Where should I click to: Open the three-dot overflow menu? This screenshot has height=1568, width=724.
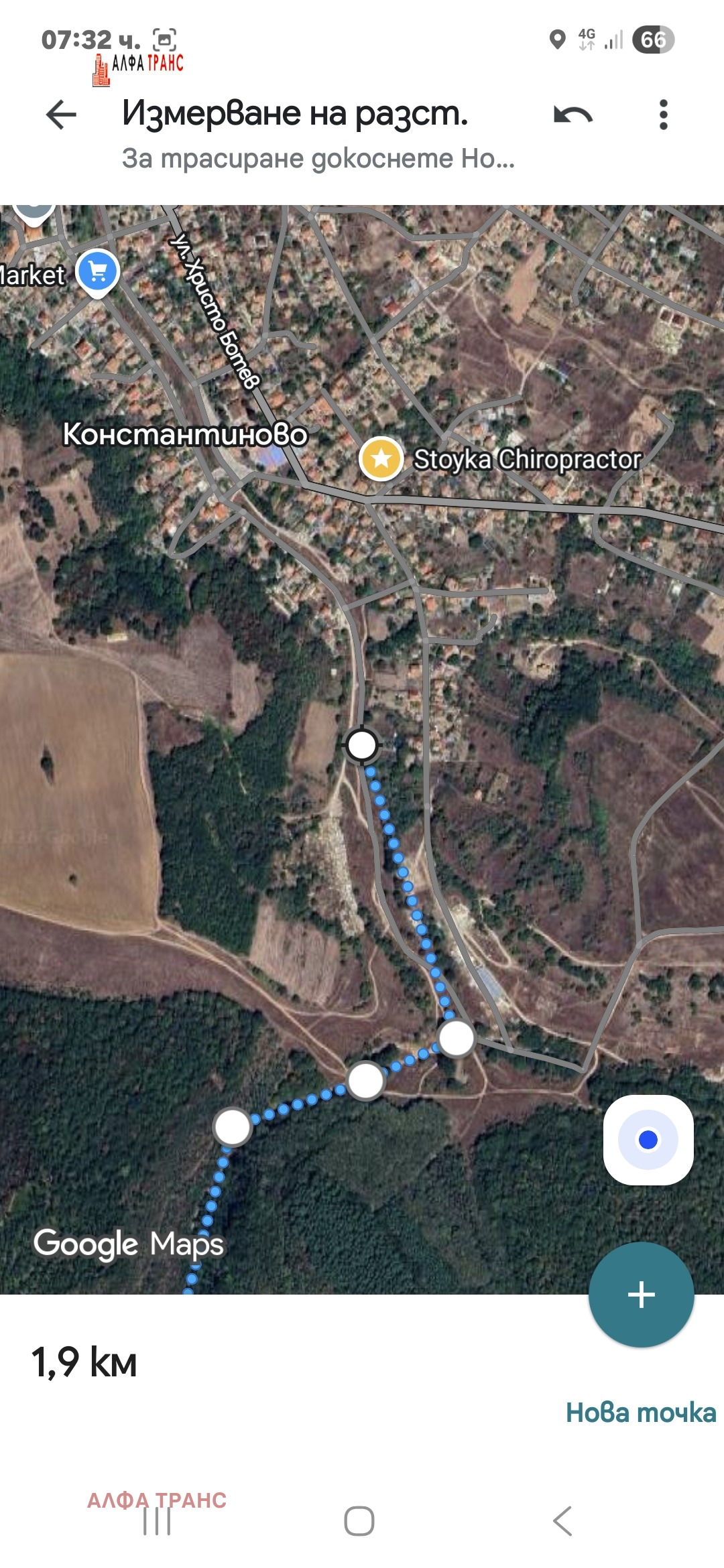click(x=663, y=113)
